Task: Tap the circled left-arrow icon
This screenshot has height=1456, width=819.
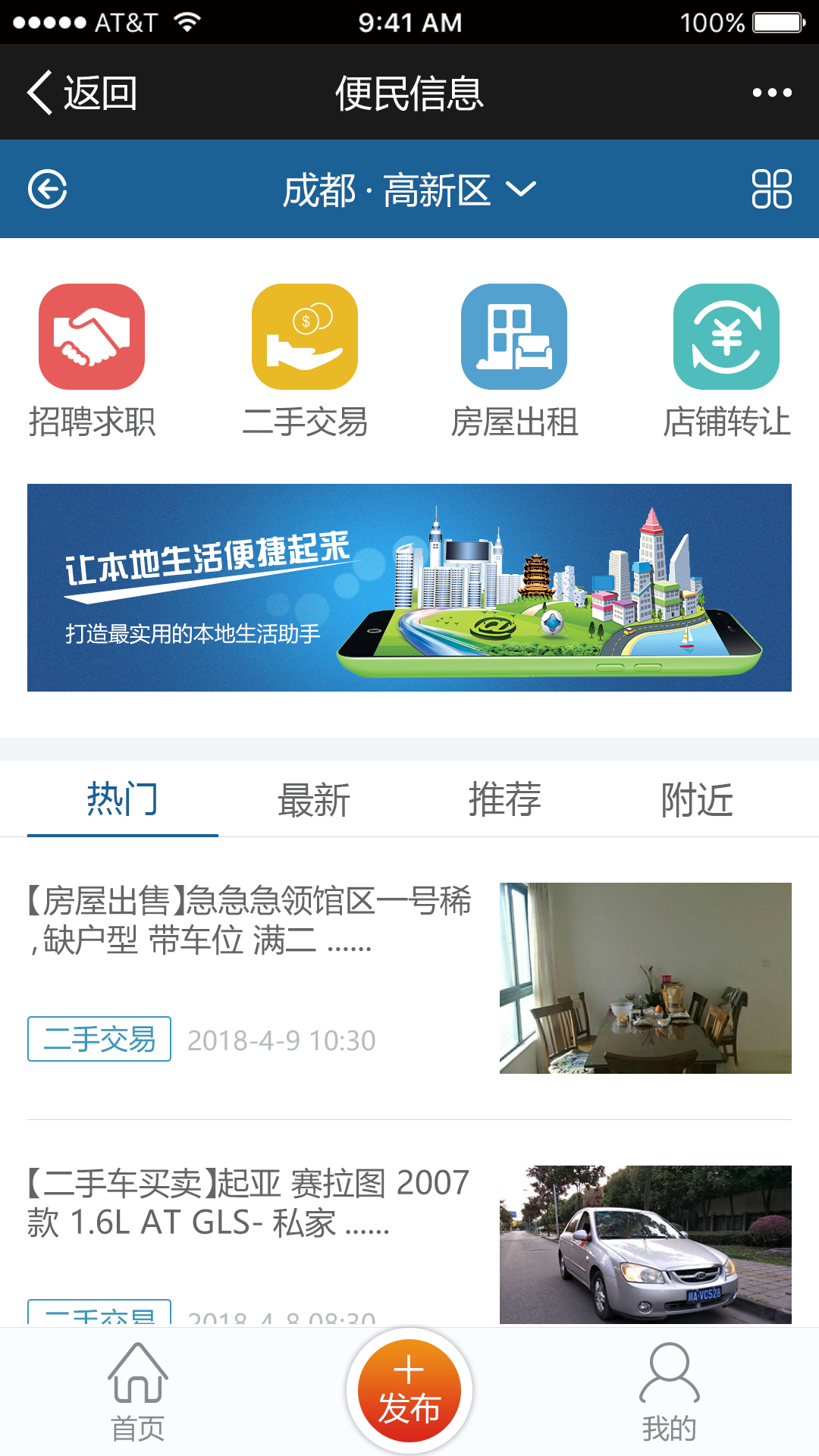Action: click(48, 189)
